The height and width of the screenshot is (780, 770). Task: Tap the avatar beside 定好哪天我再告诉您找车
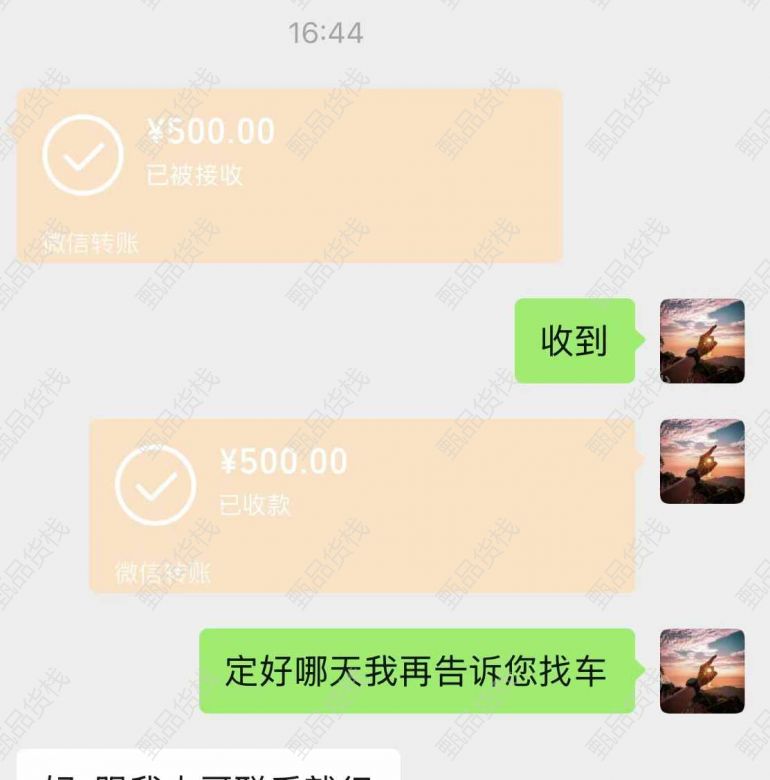[702, 670]
